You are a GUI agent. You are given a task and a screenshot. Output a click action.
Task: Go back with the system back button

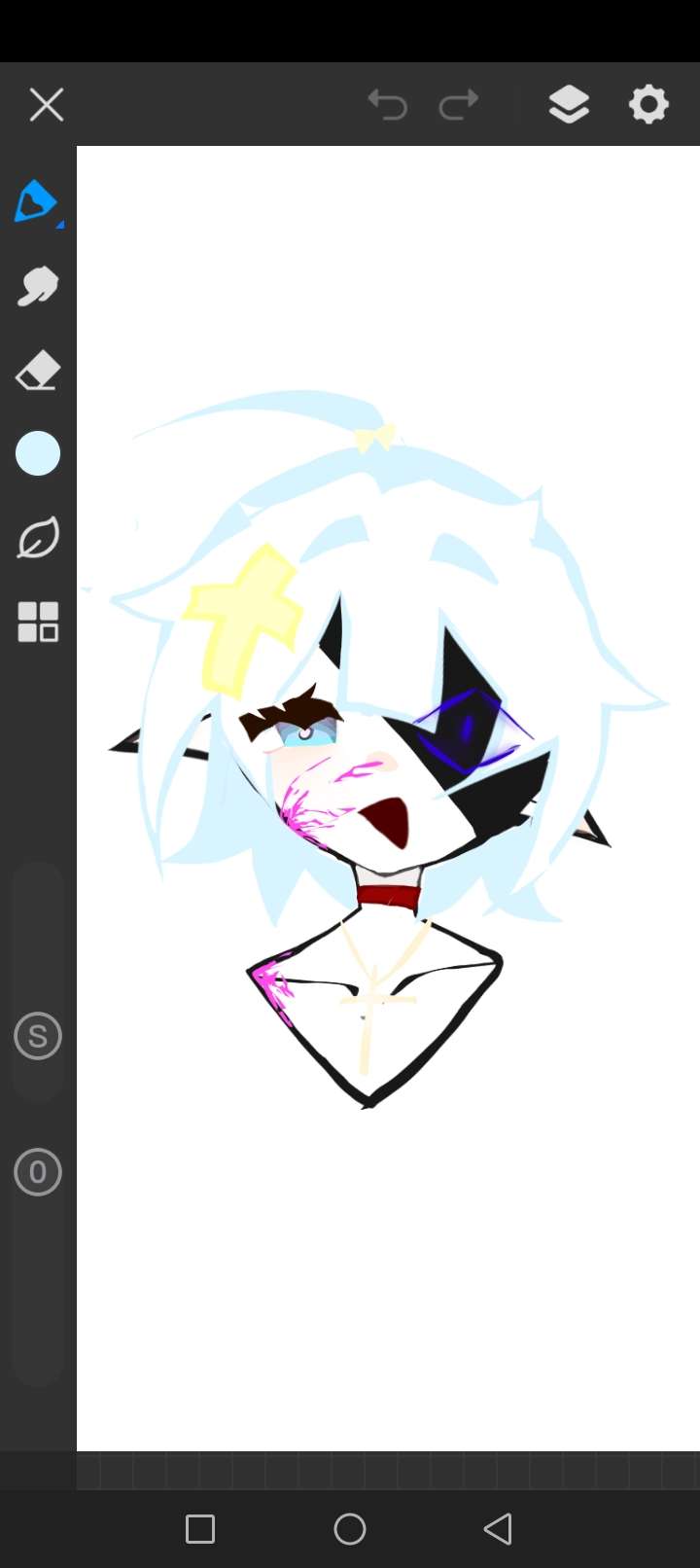coord(498,1528)
